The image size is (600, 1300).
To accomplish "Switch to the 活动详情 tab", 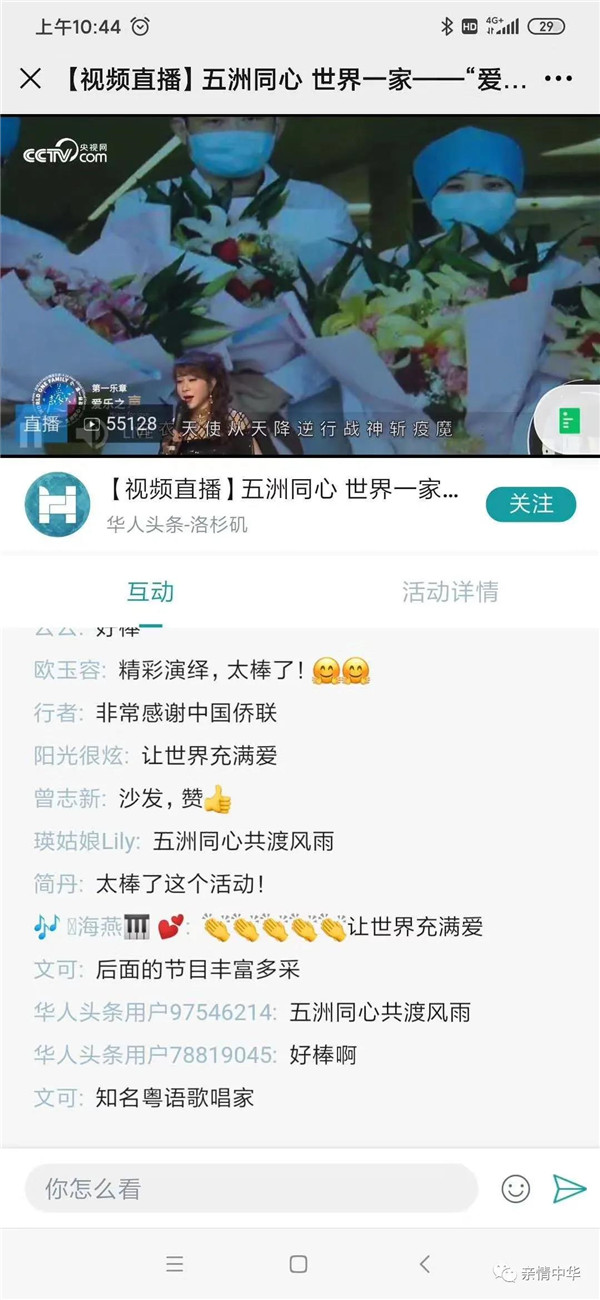I will [450, 592].
